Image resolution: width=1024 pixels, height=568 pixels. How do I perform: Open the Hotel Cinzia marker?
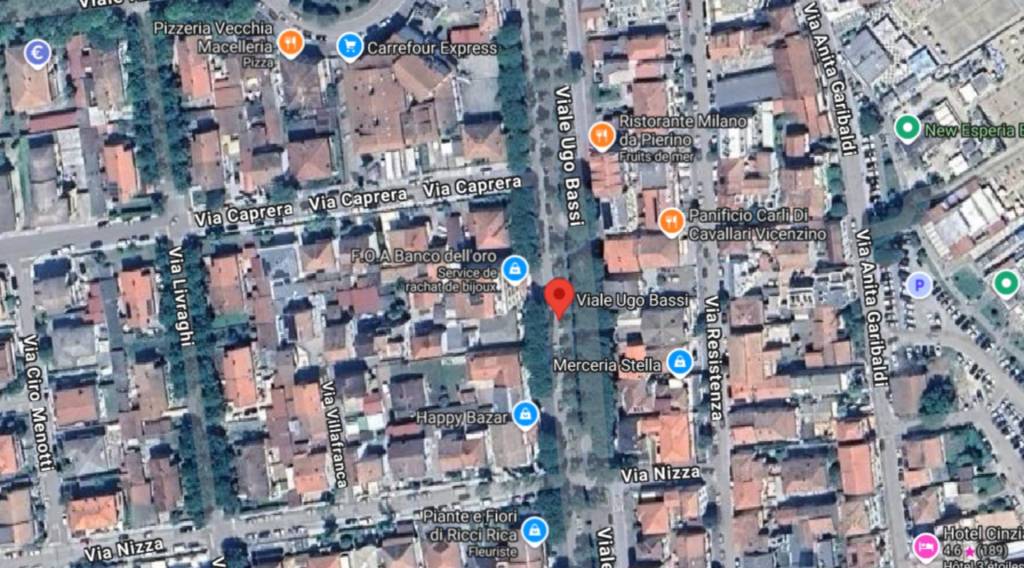(x=926, y=548)
